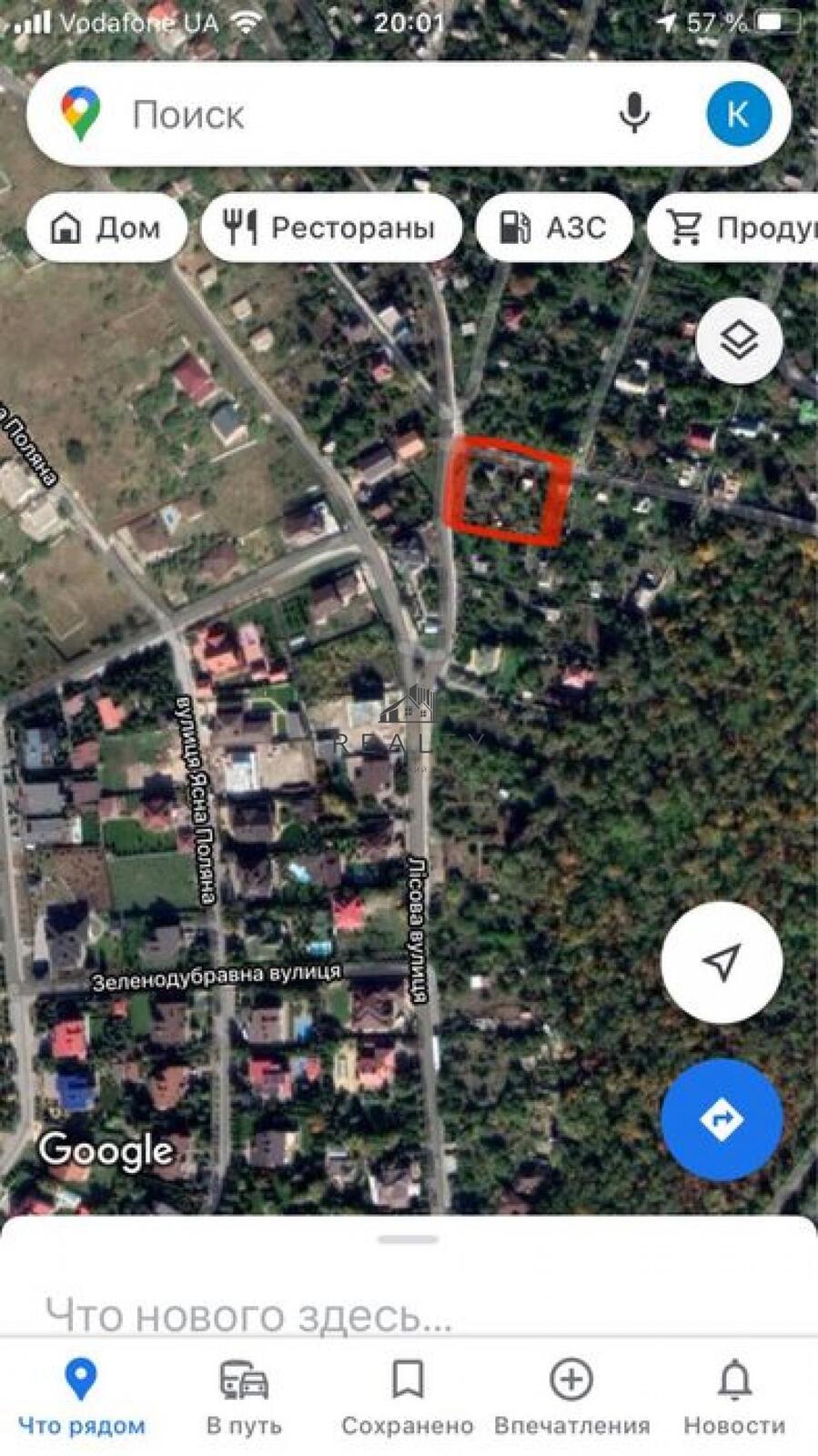Screen dimensions: 818x1456
Task: Go to the В путь tab
Action: 244,1397
